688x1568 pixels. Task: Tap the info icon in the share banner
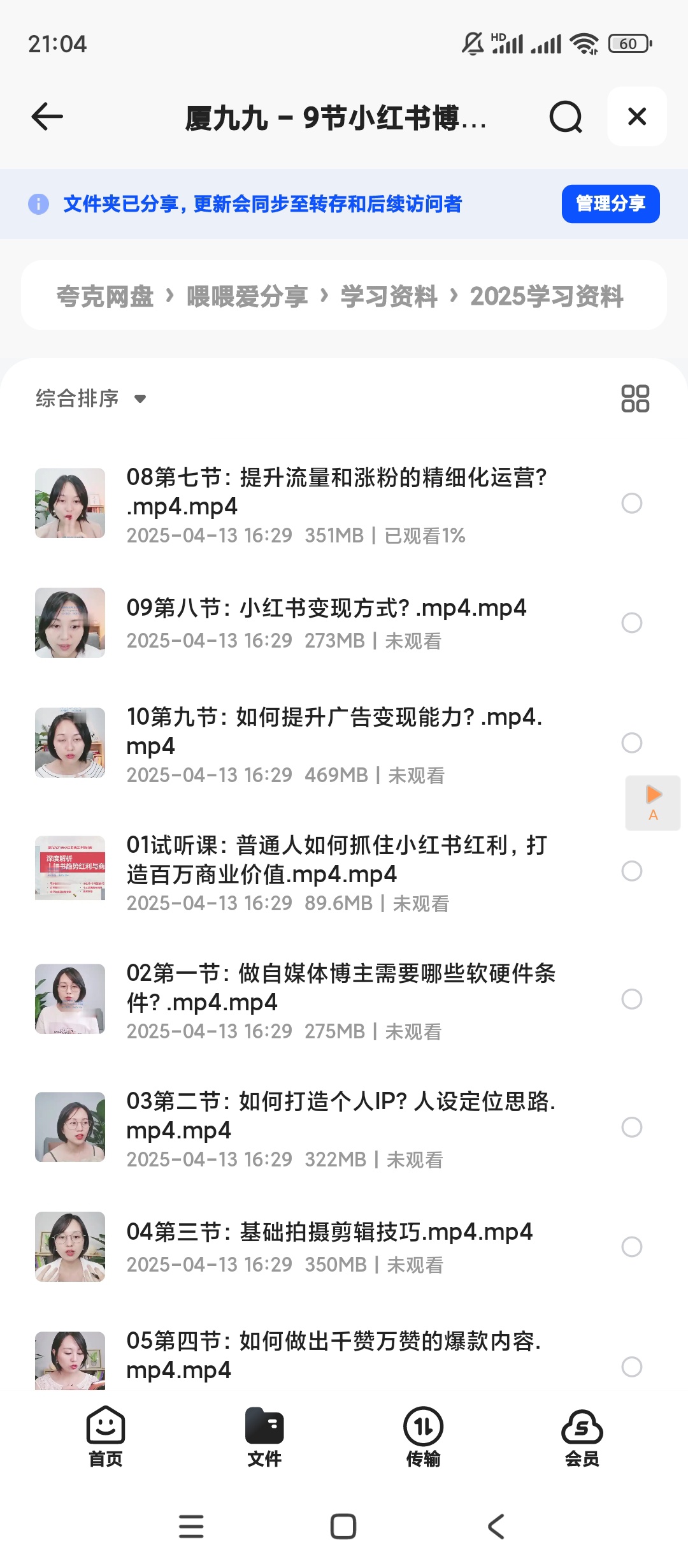coord(39,204)
